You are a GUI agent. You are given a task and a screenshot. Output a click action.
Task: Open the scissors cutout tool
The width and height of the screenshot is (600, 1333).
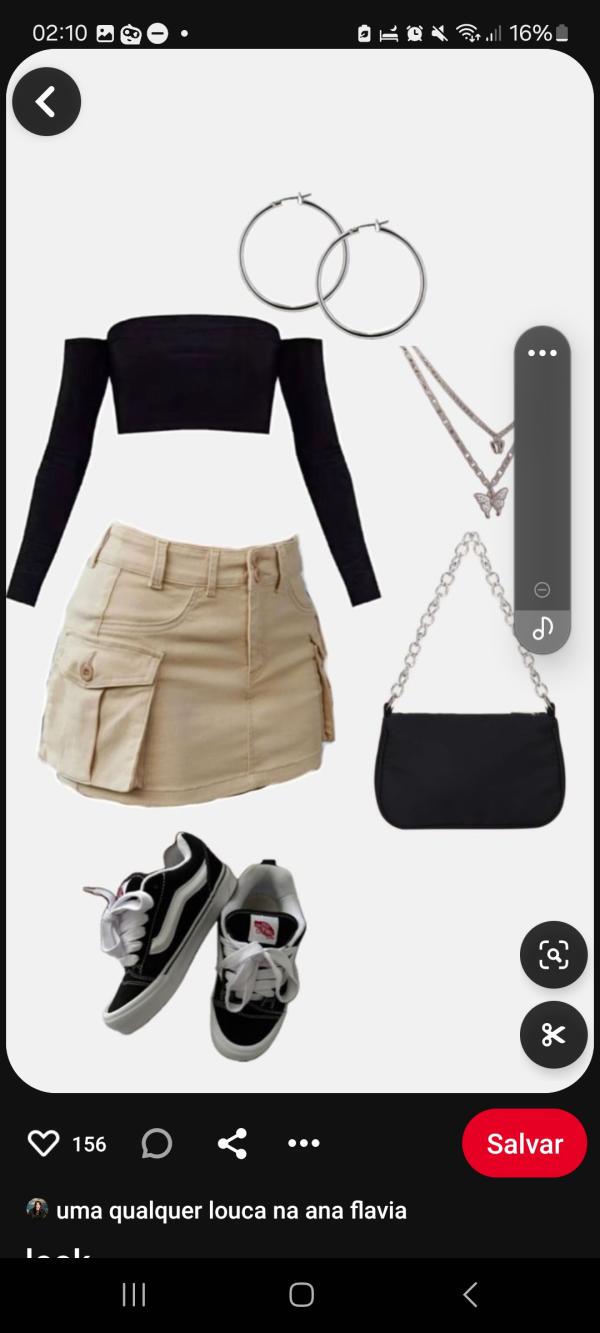click(553, 1035)
